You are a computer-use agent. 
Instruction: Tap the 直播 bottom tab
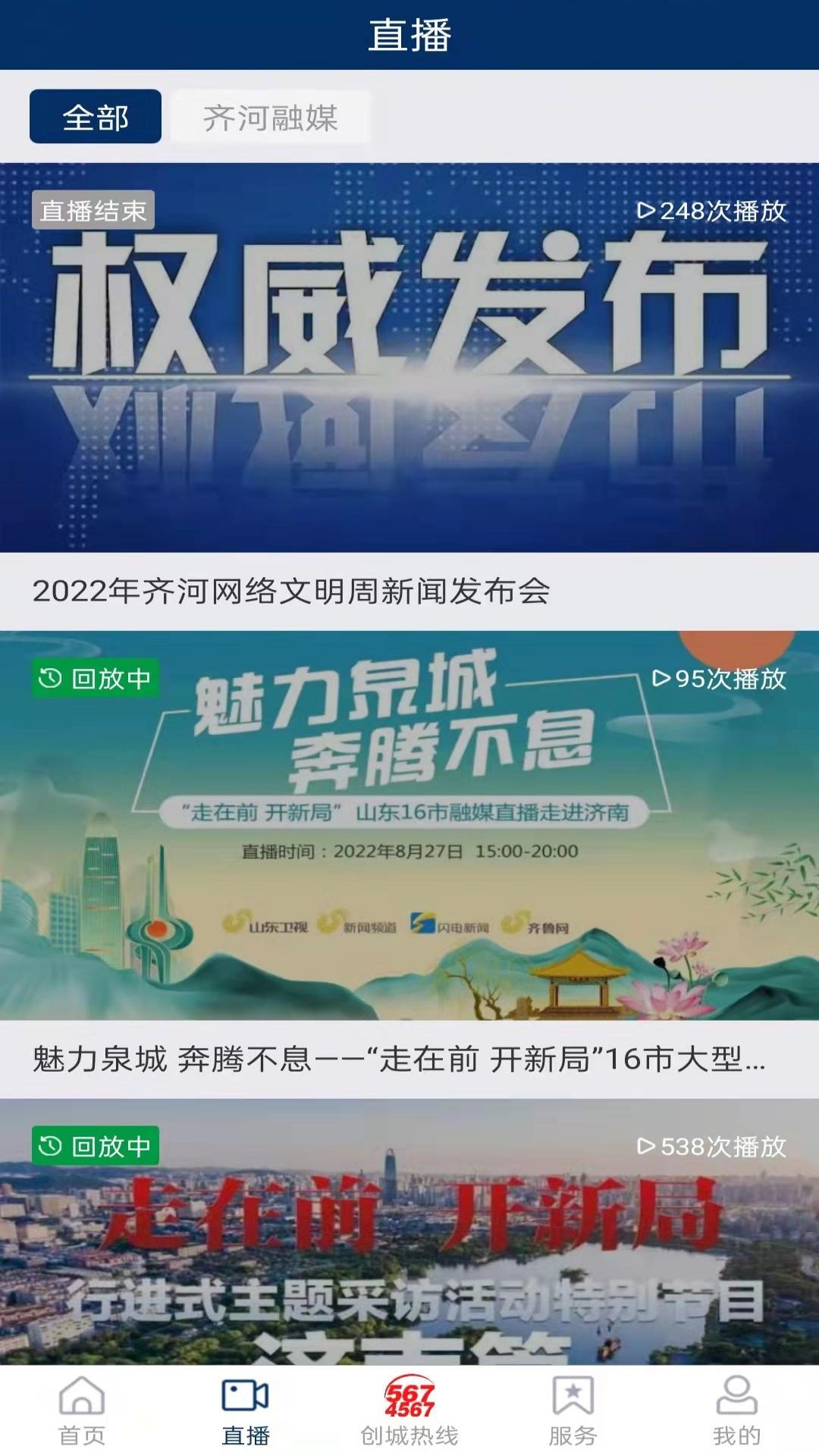pyautogui.click(x=246, y=1410)
